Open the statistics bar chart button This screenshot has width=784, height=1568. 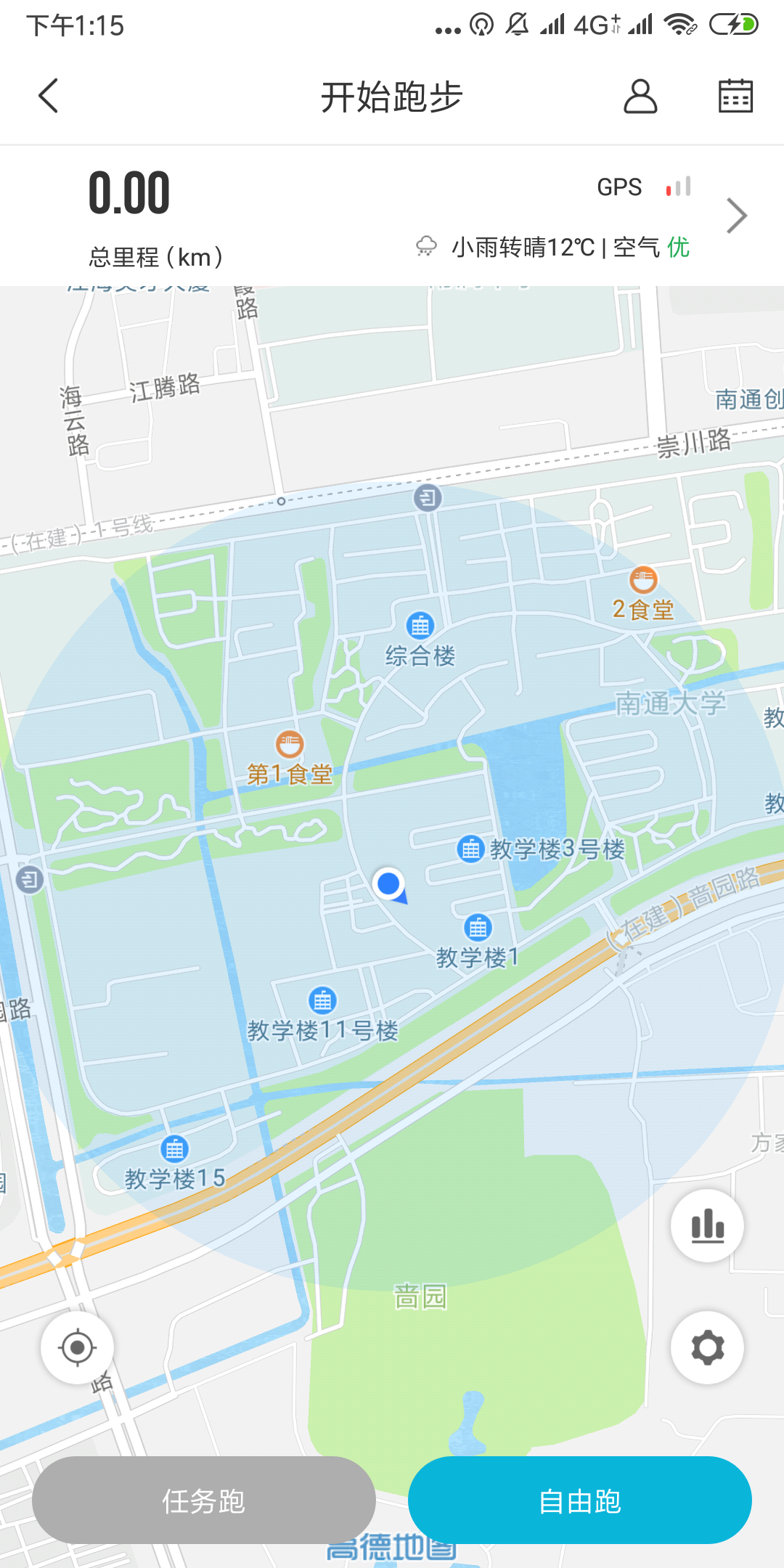point(707,1226)
